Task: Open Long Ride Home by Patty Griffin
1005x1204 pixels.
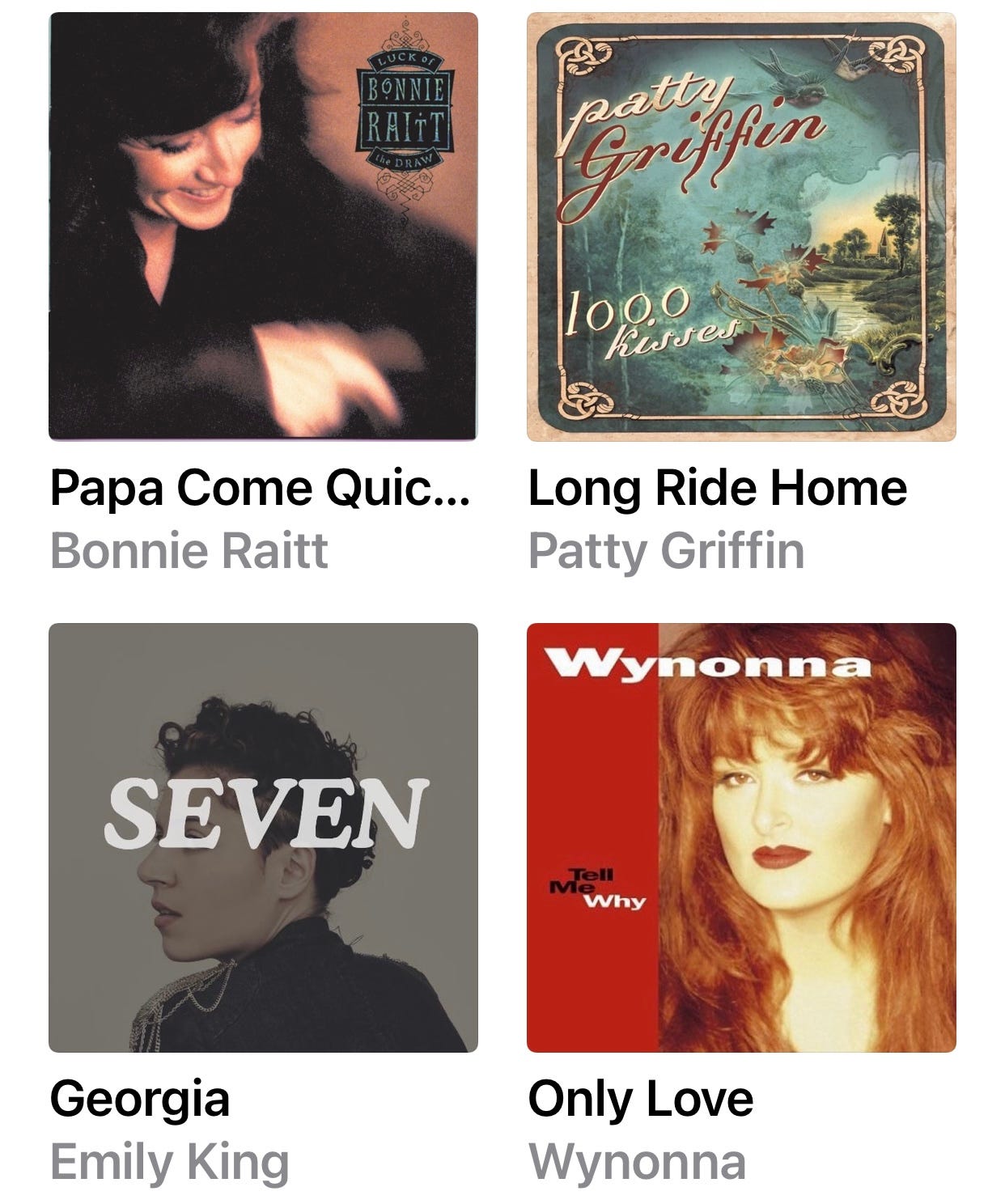Action: [741, 227]
